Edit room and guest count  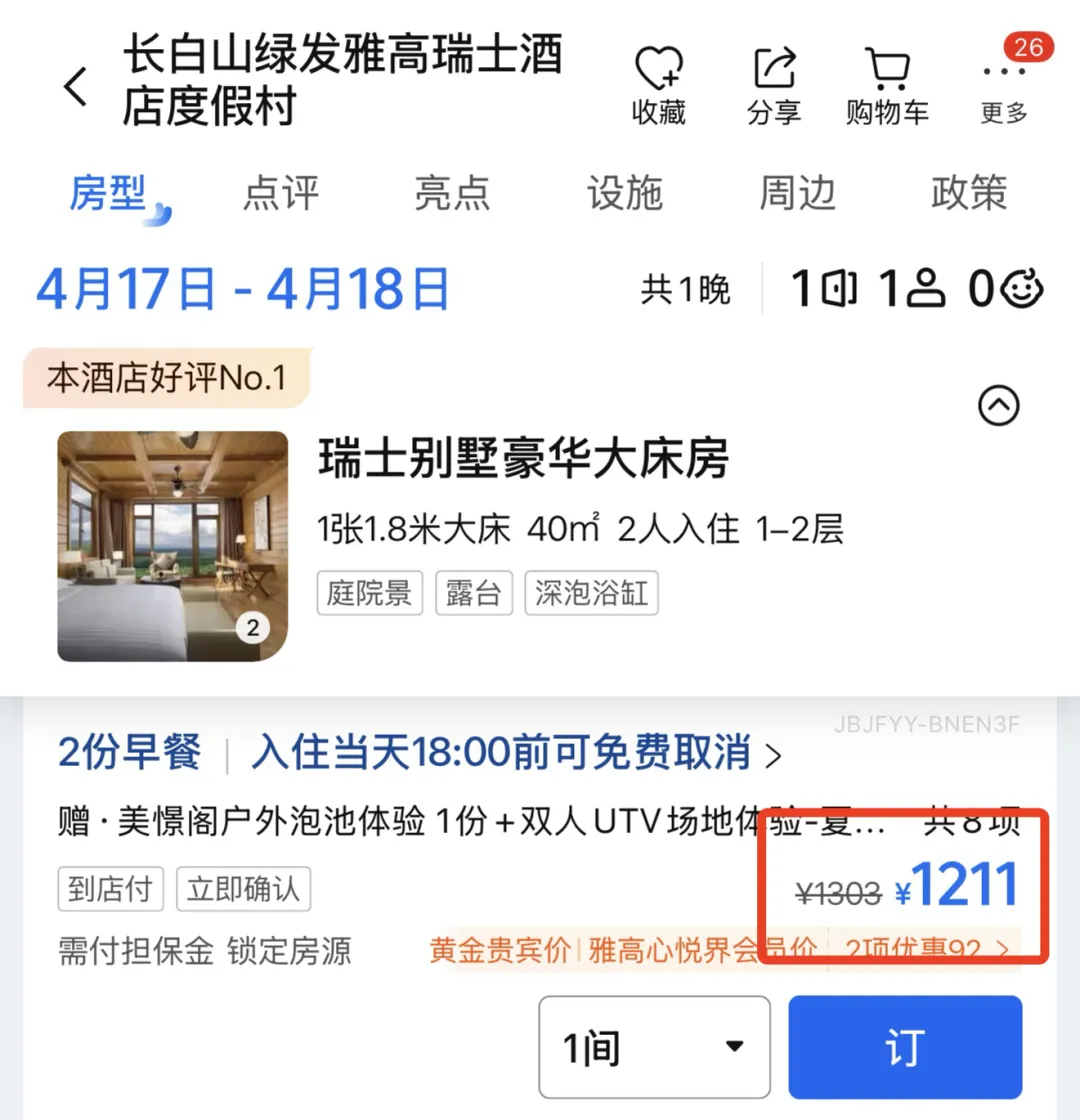coord(916,289)
